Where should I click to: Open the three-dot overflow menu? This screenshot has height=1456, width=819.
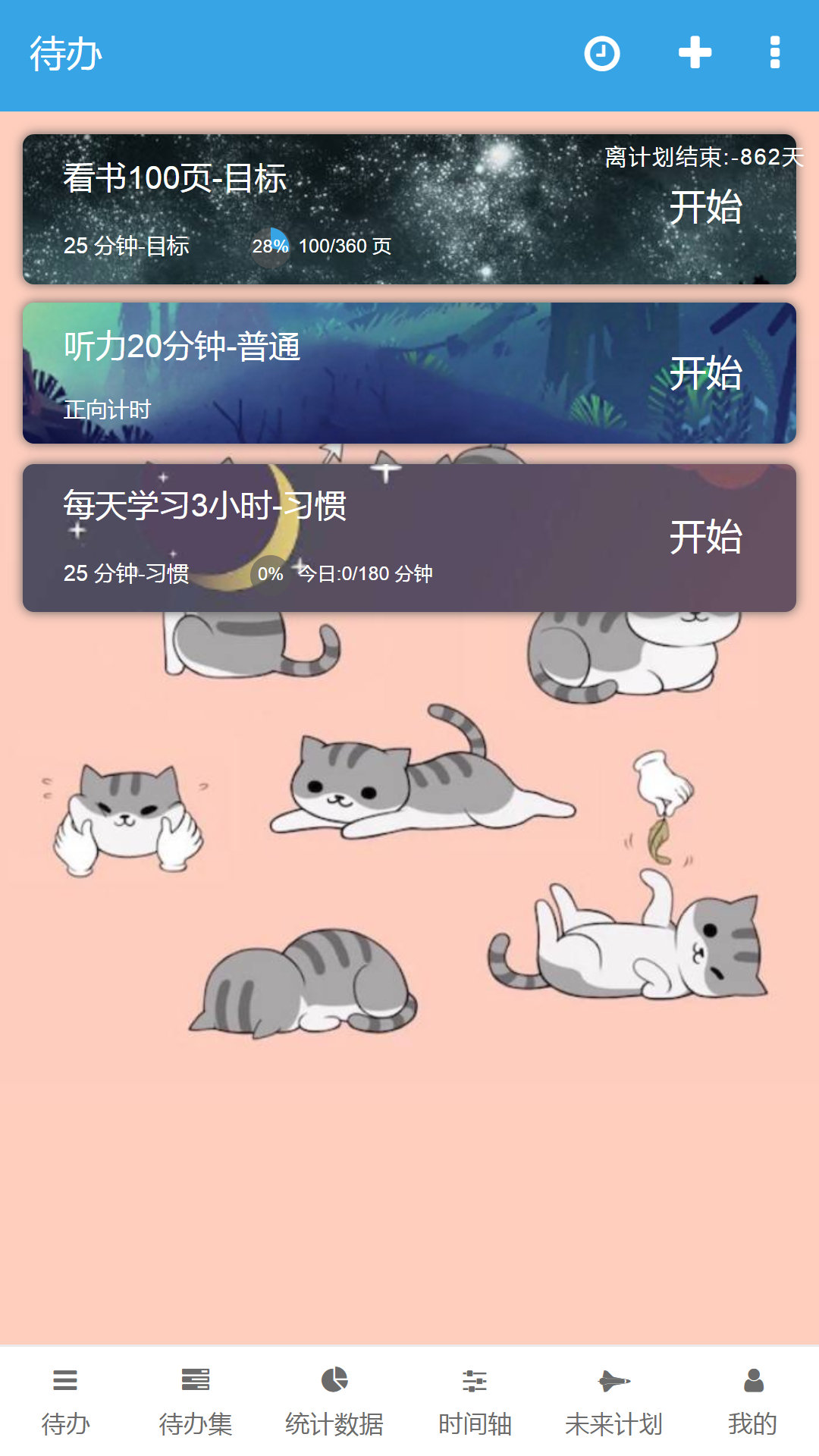[774, 53]
